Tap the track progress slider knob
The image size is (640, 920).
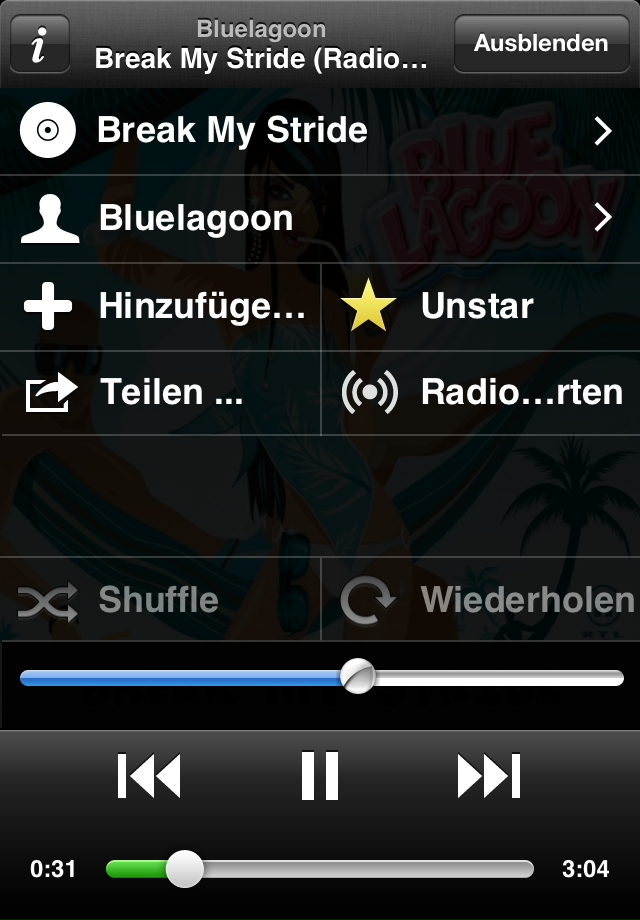[x=184, y=868]
